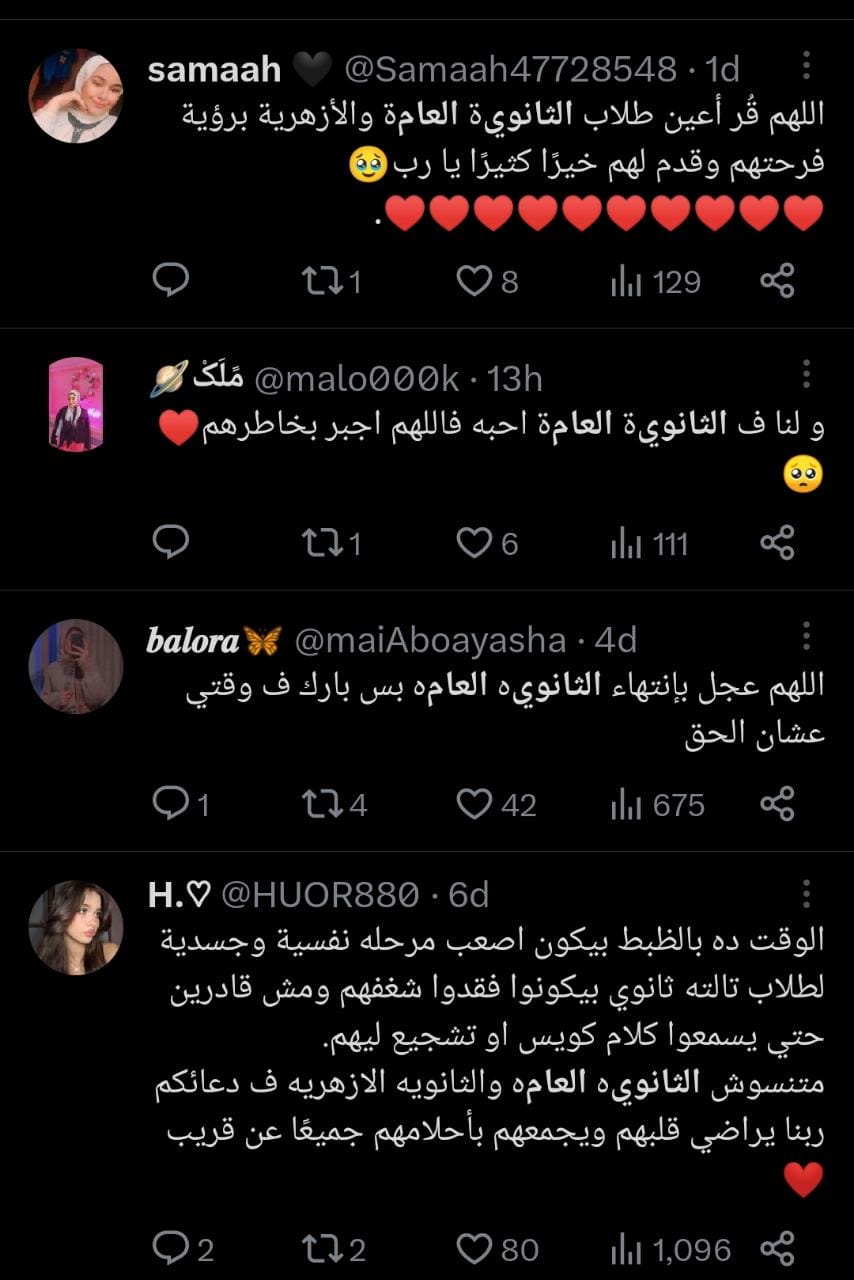Viewport: 854px width, 1280px height.
Task: Open the overflow menu on @malo000k's tweet
Action: (806, 378)
